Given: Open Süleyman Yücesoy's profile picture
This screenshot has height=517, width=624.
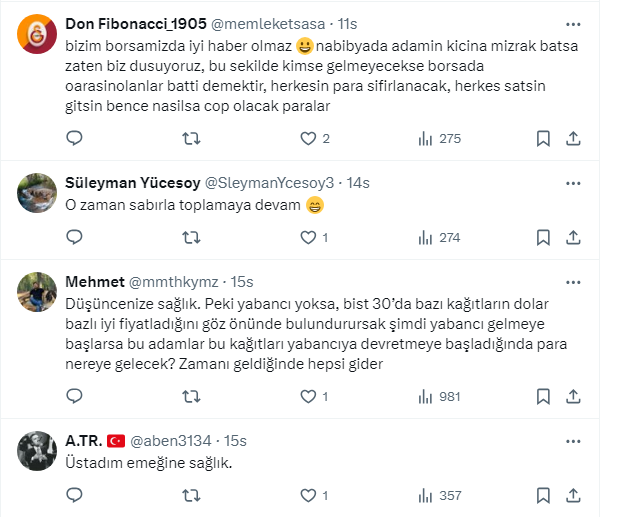Looking at the screenshot, I should point(37,192).
